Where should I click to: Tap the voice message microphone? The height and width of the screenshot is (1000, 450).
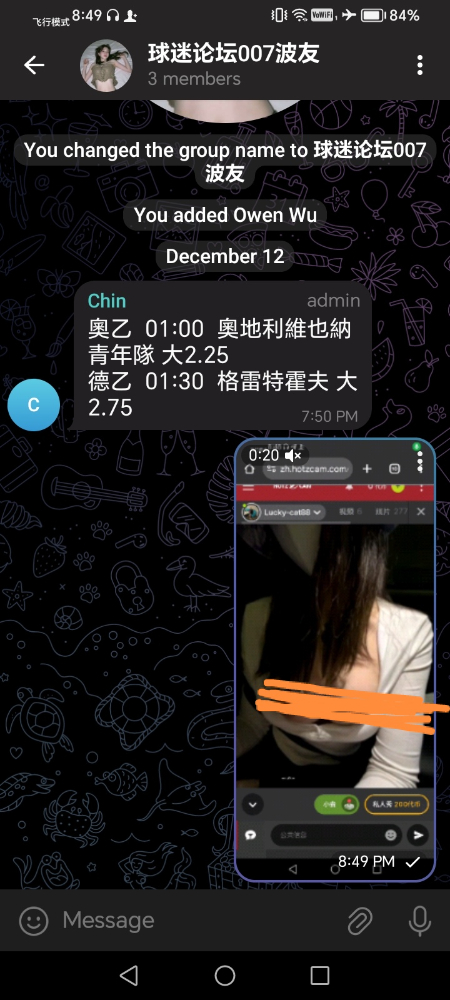tap(419, 920)
